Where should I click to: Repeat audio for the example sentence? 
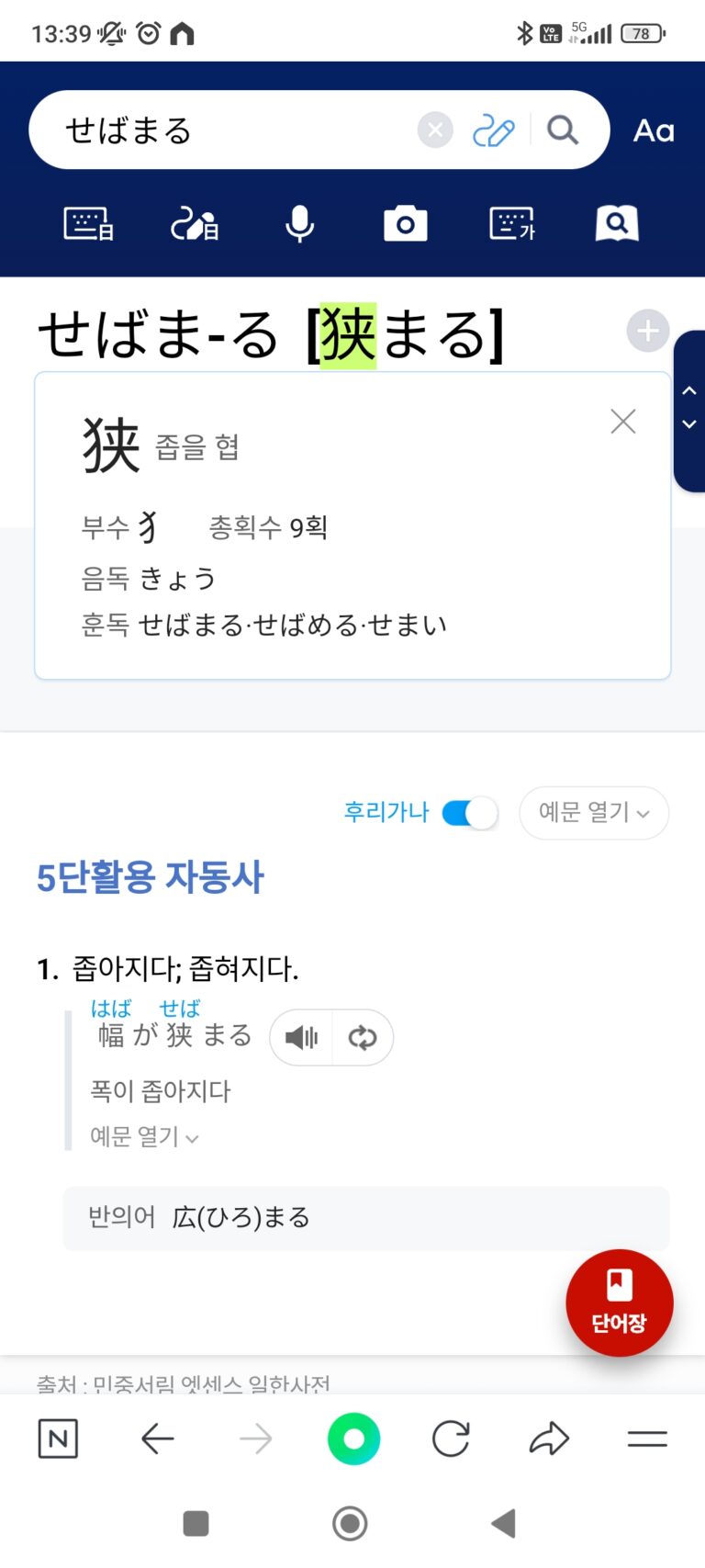click(363, 1038)
